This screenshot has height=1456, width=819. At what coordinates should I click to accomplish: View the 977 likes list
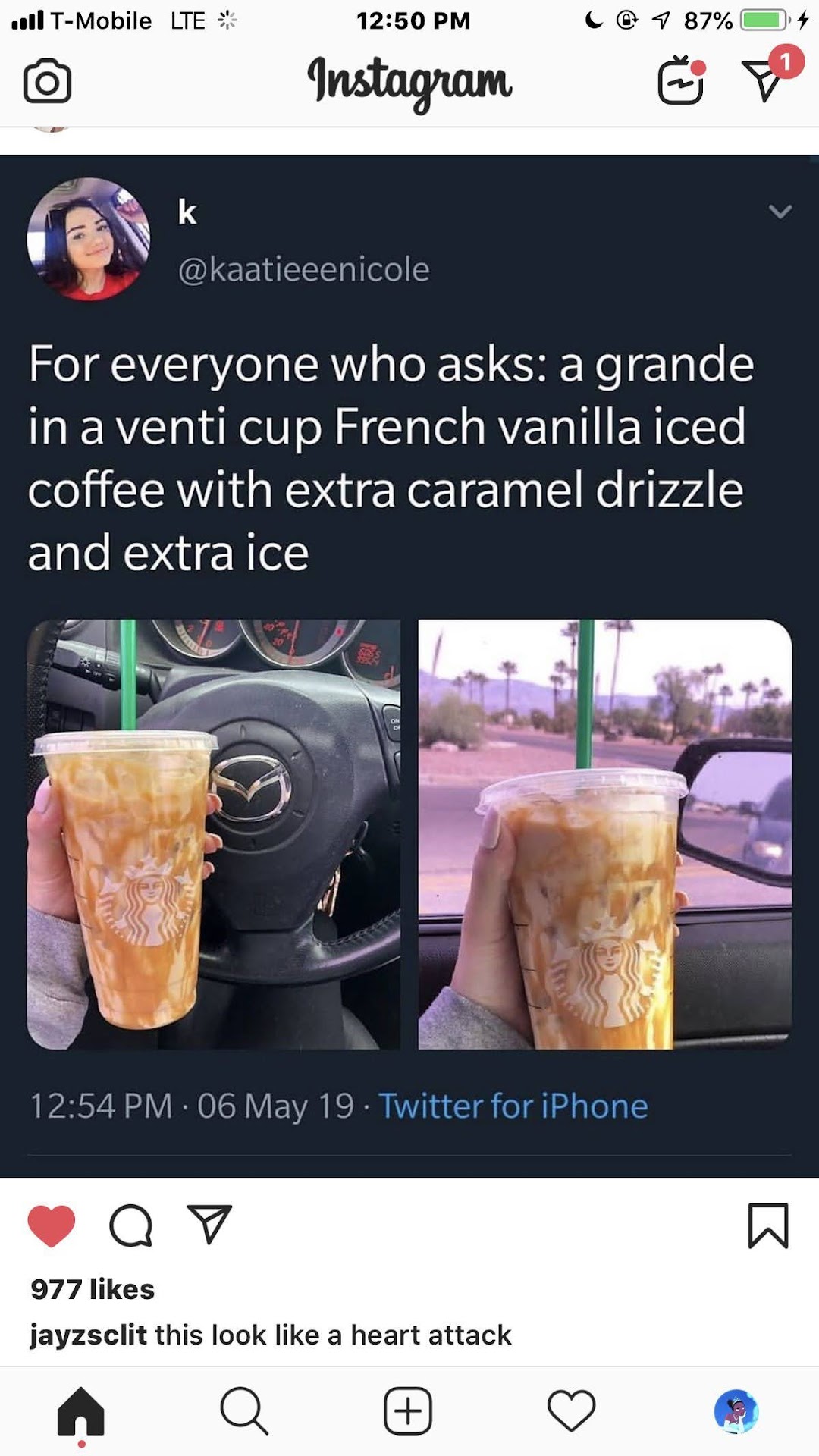[93, 1289]
